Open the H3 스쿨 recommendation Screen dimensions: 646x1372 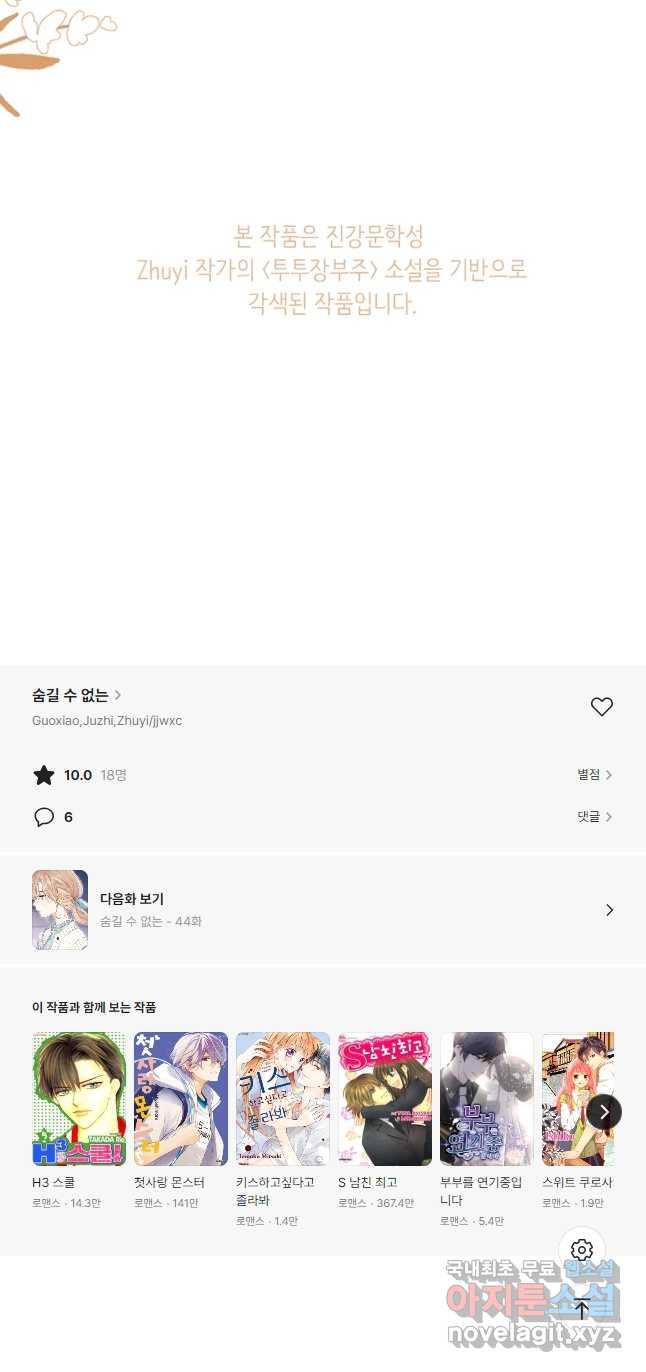tap(79, 1099)
